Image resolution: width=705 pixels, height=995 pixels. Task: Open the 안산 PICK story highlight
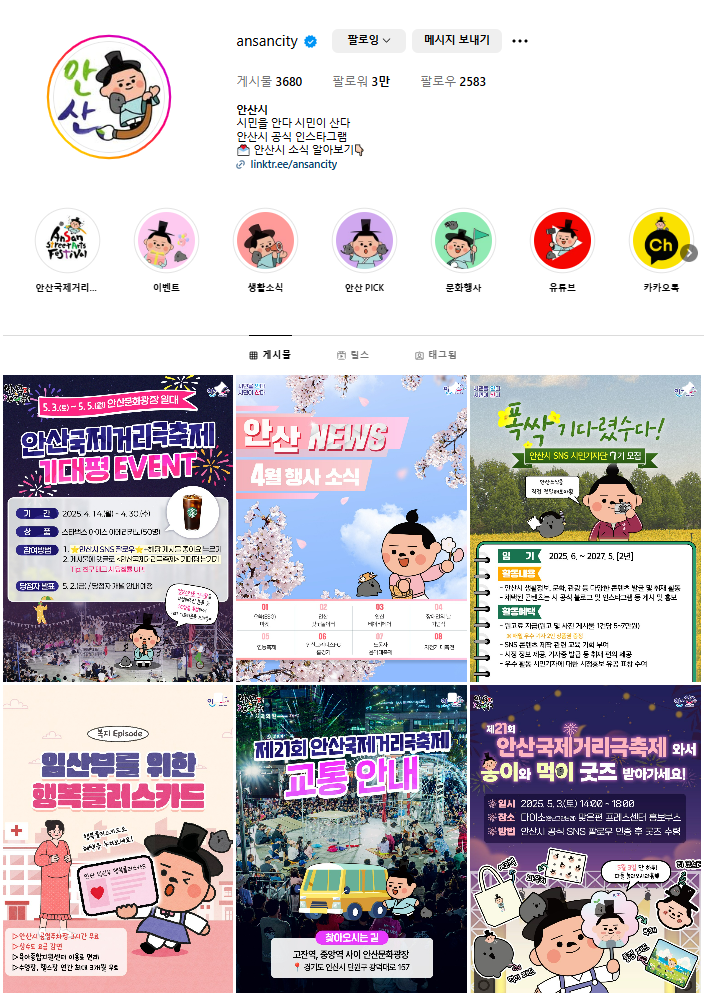(364, 241)
